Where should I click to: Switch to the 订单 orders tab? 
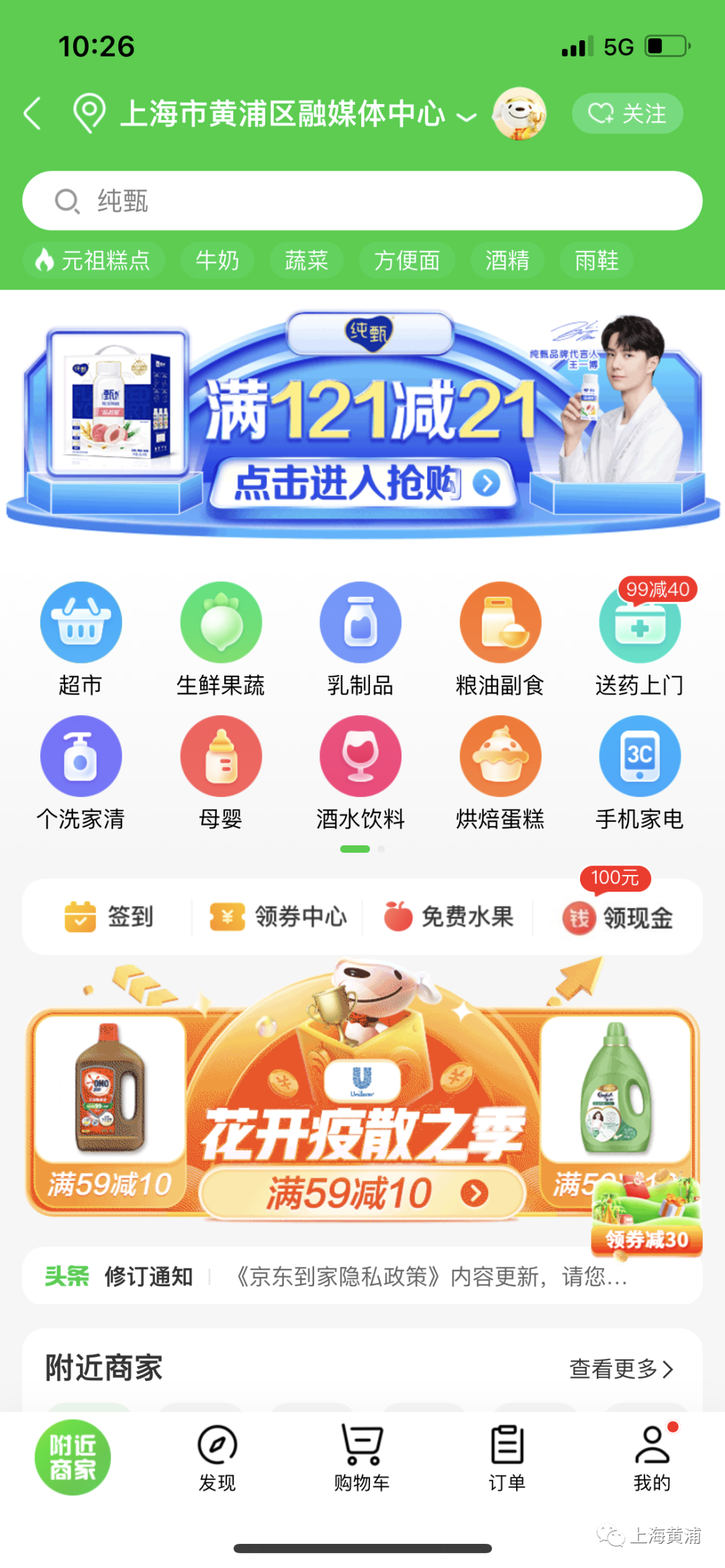pyautogui.click(x=507, y=1457)
